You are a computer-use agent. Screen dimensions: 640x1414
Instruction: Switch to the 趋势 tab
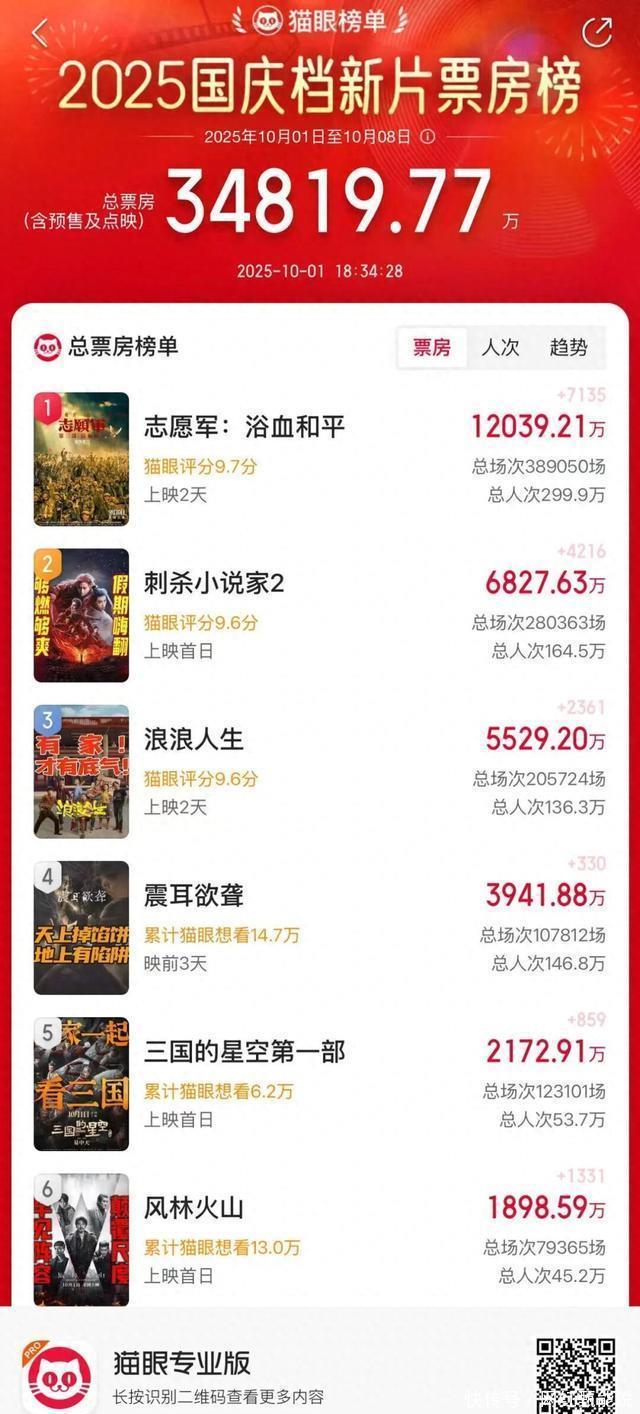point(569,347)
